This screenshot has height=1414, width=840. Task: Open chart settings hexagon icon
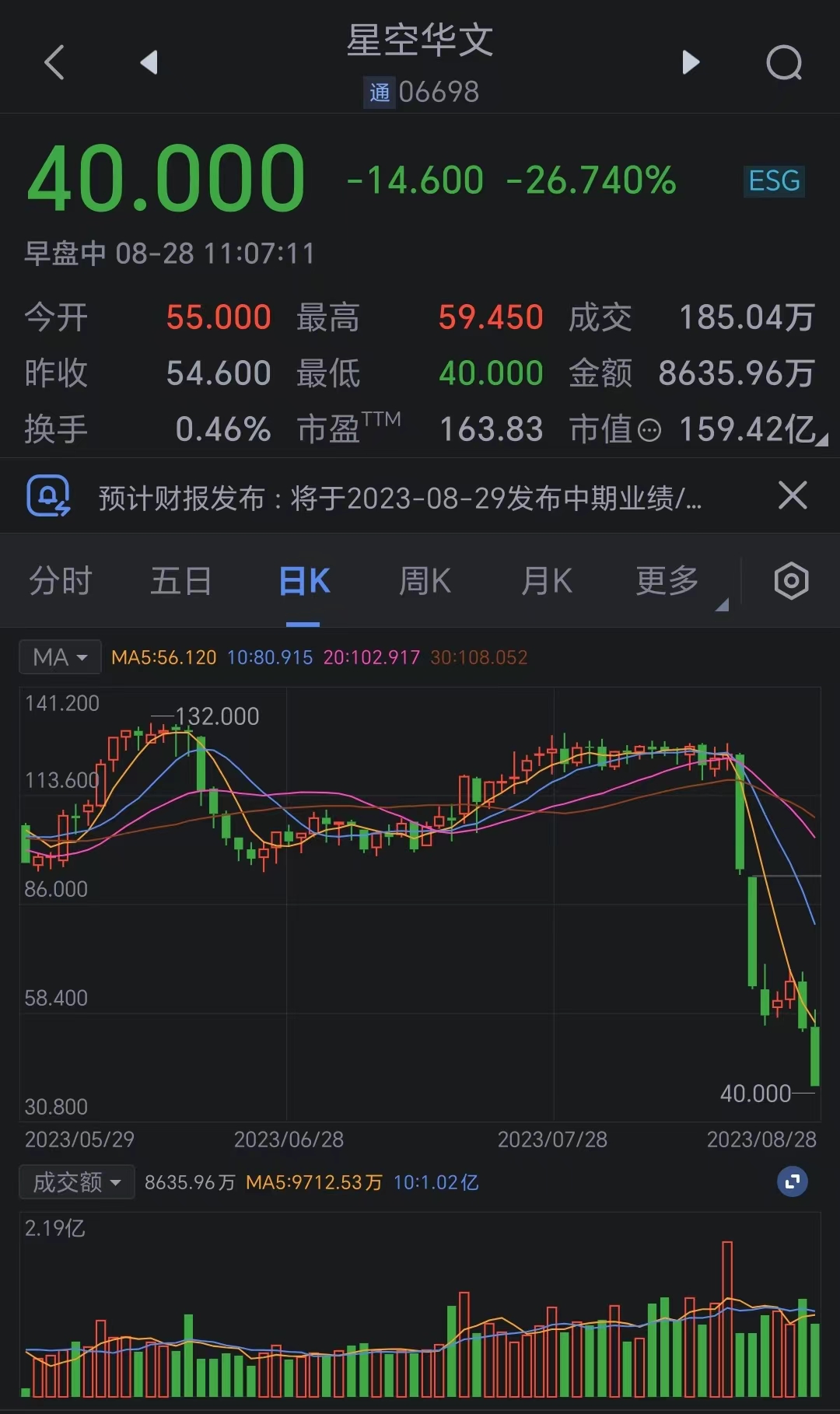791,581
